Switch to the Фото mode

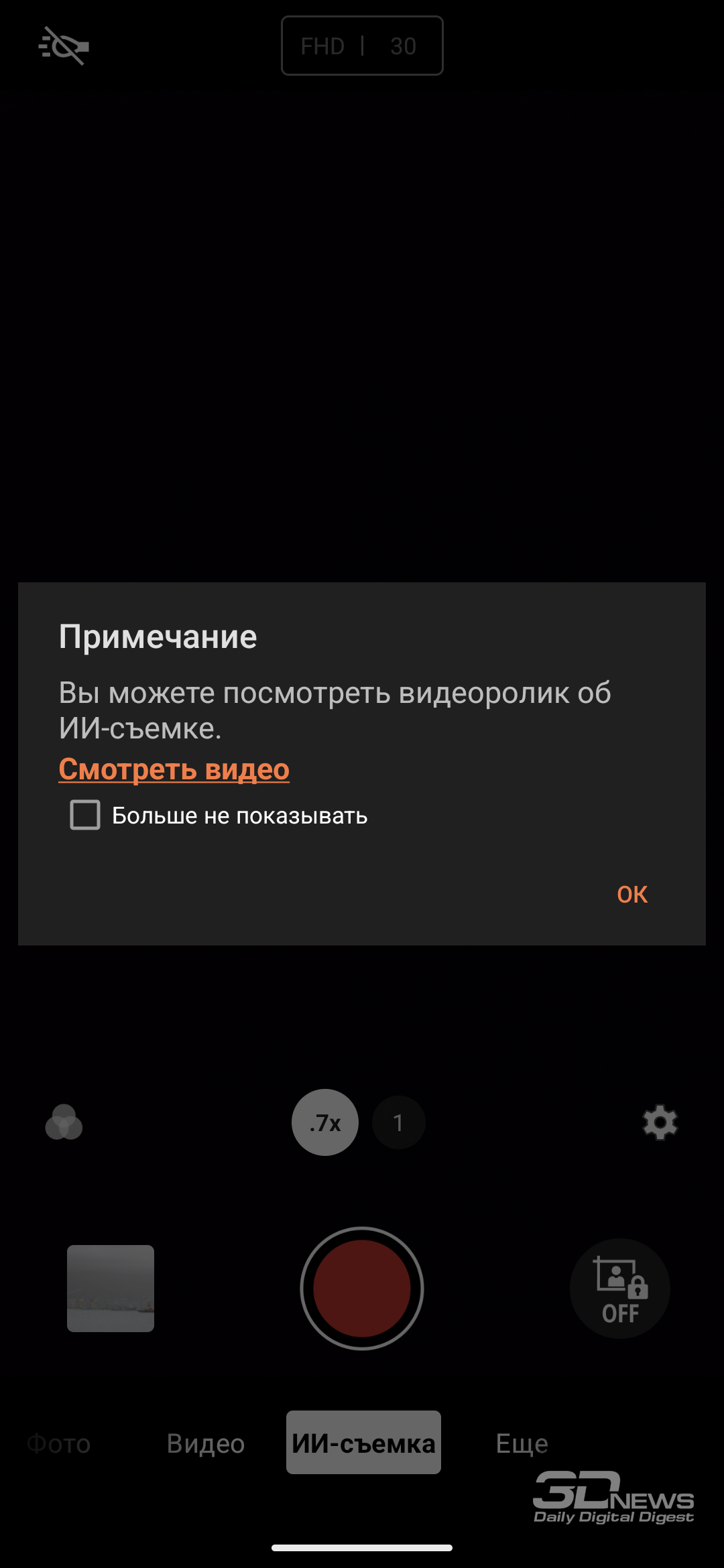59,1443
